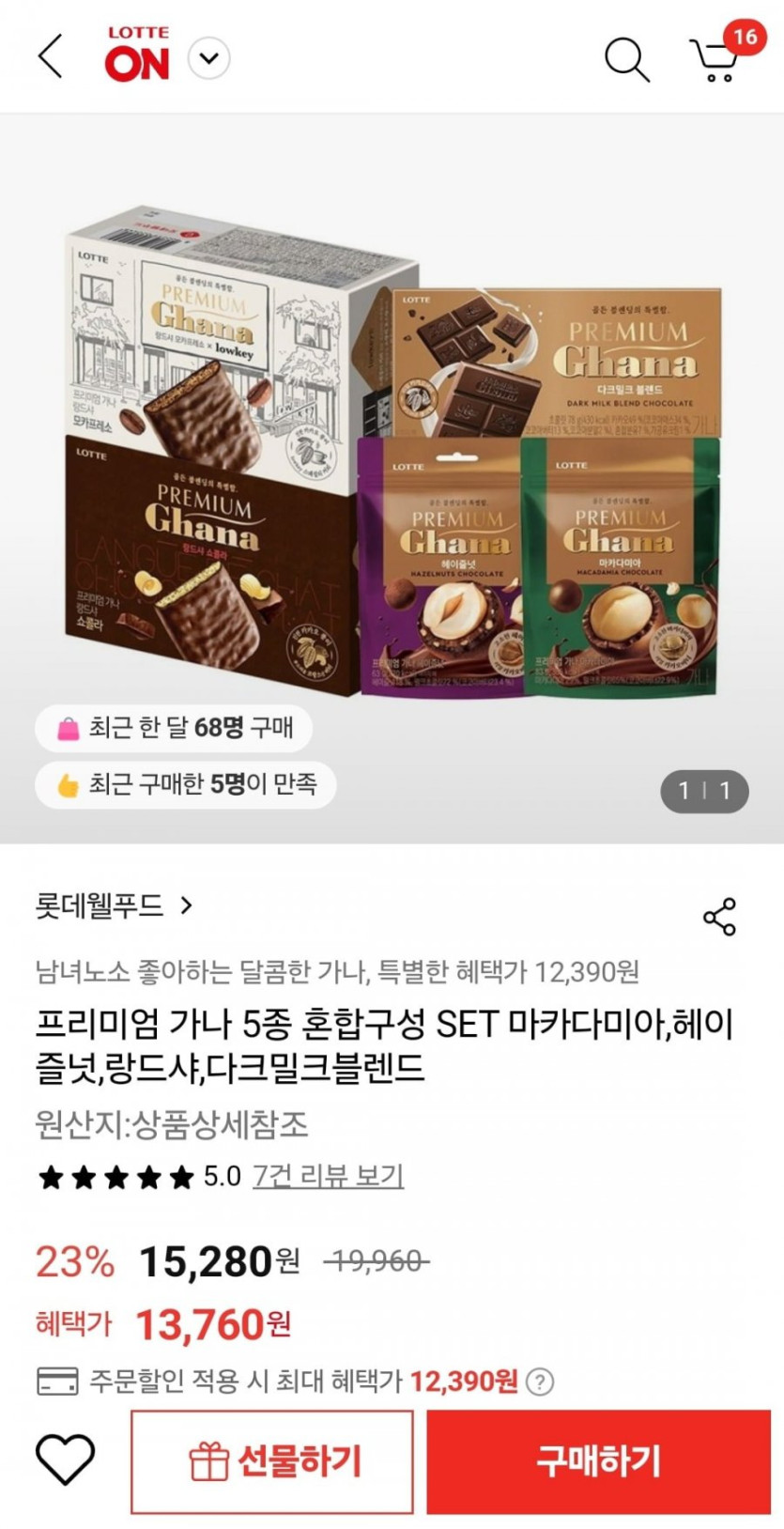Go back using the arrow
The width and height of the screenshot is (784, 1529).
[51, 57]
